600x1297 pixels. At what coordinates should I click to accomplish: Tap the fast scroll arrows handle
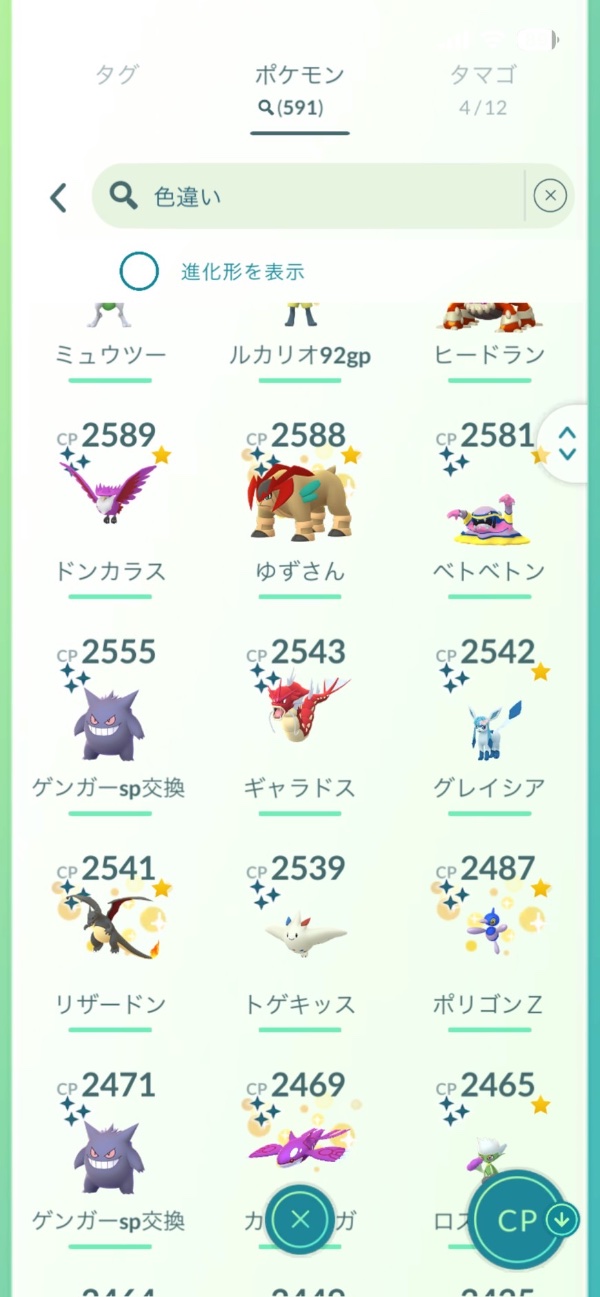tap(567, 443)
